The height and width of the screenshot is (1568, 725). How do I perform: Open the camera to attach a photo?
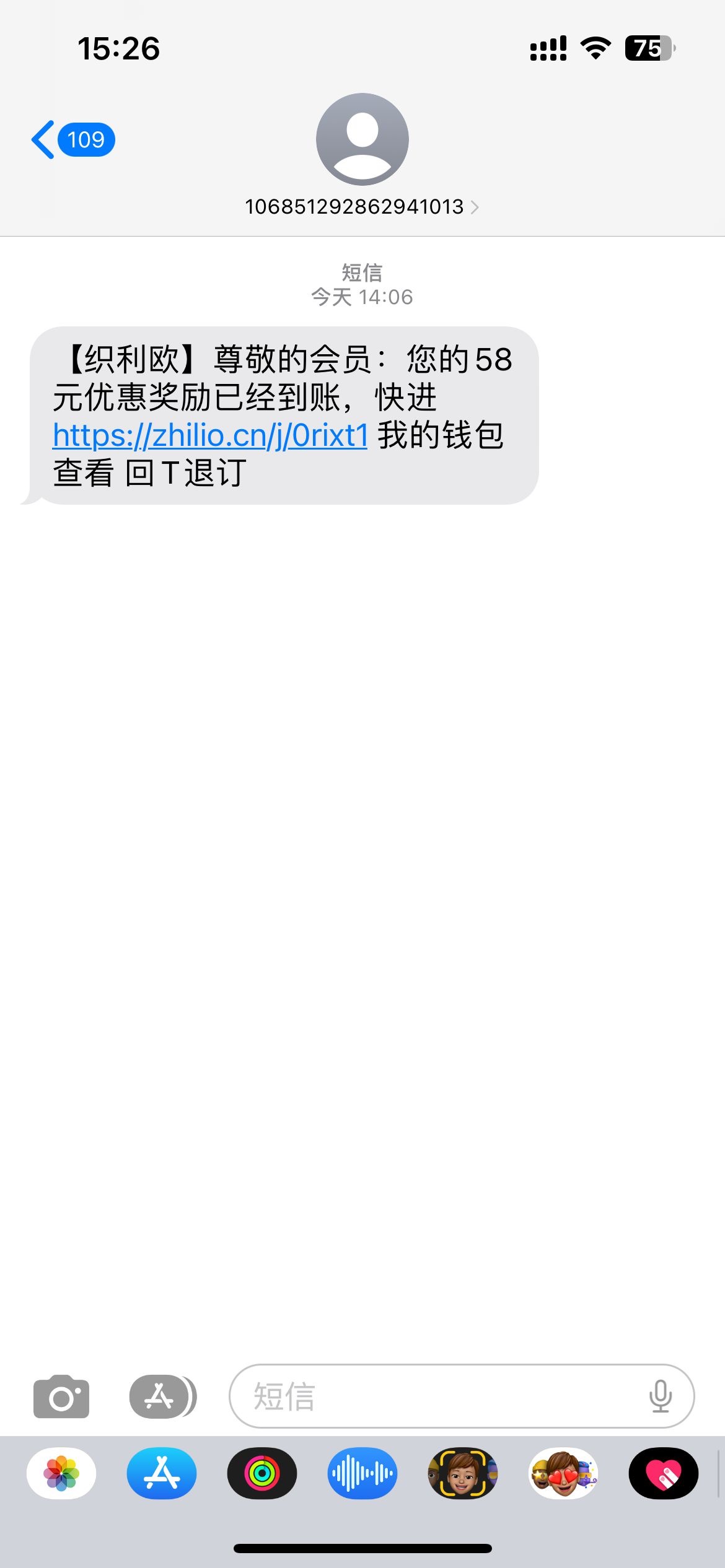tap(61, 1397)
